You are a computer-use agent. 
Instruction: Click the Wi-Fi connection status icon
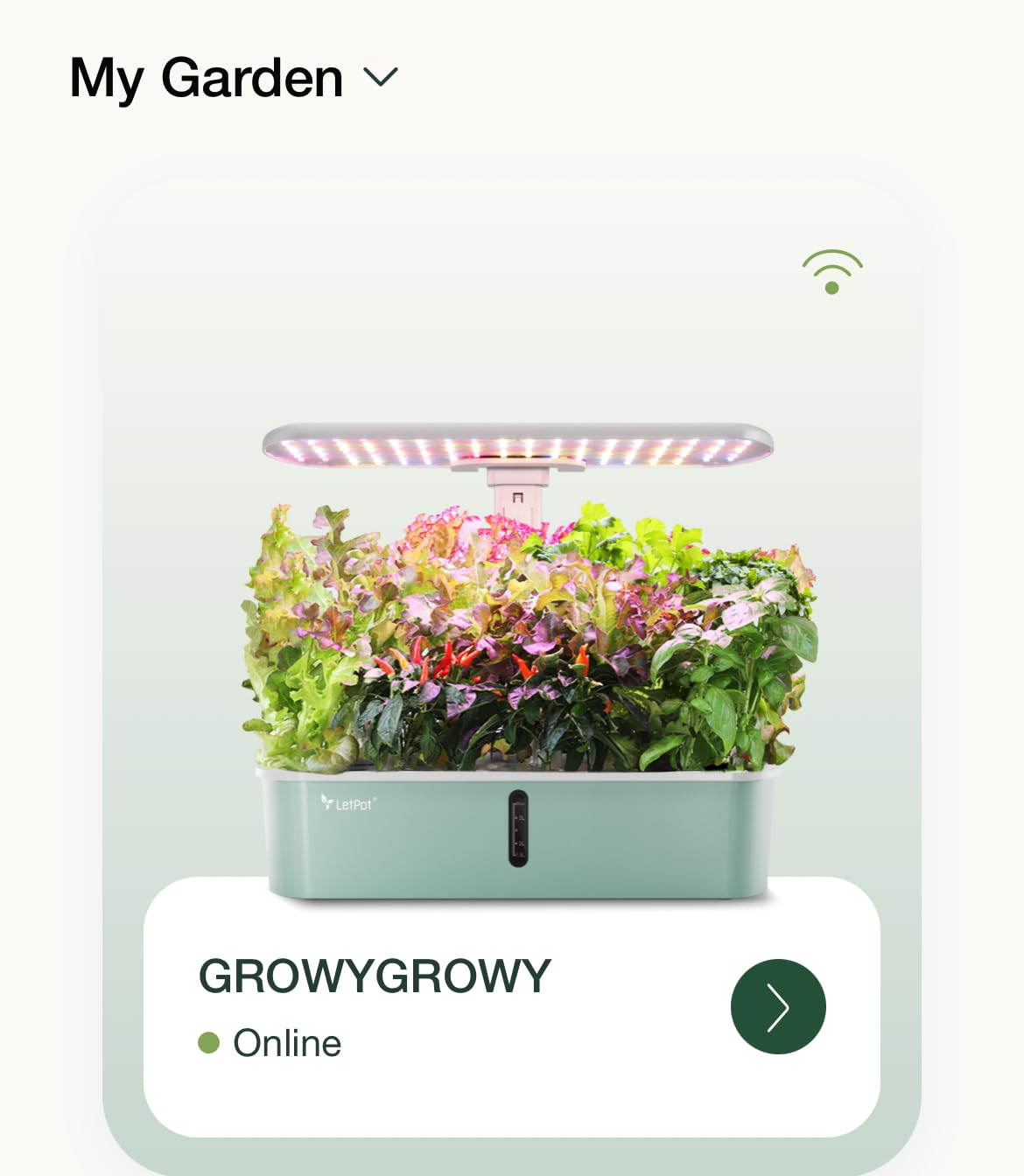832,271
